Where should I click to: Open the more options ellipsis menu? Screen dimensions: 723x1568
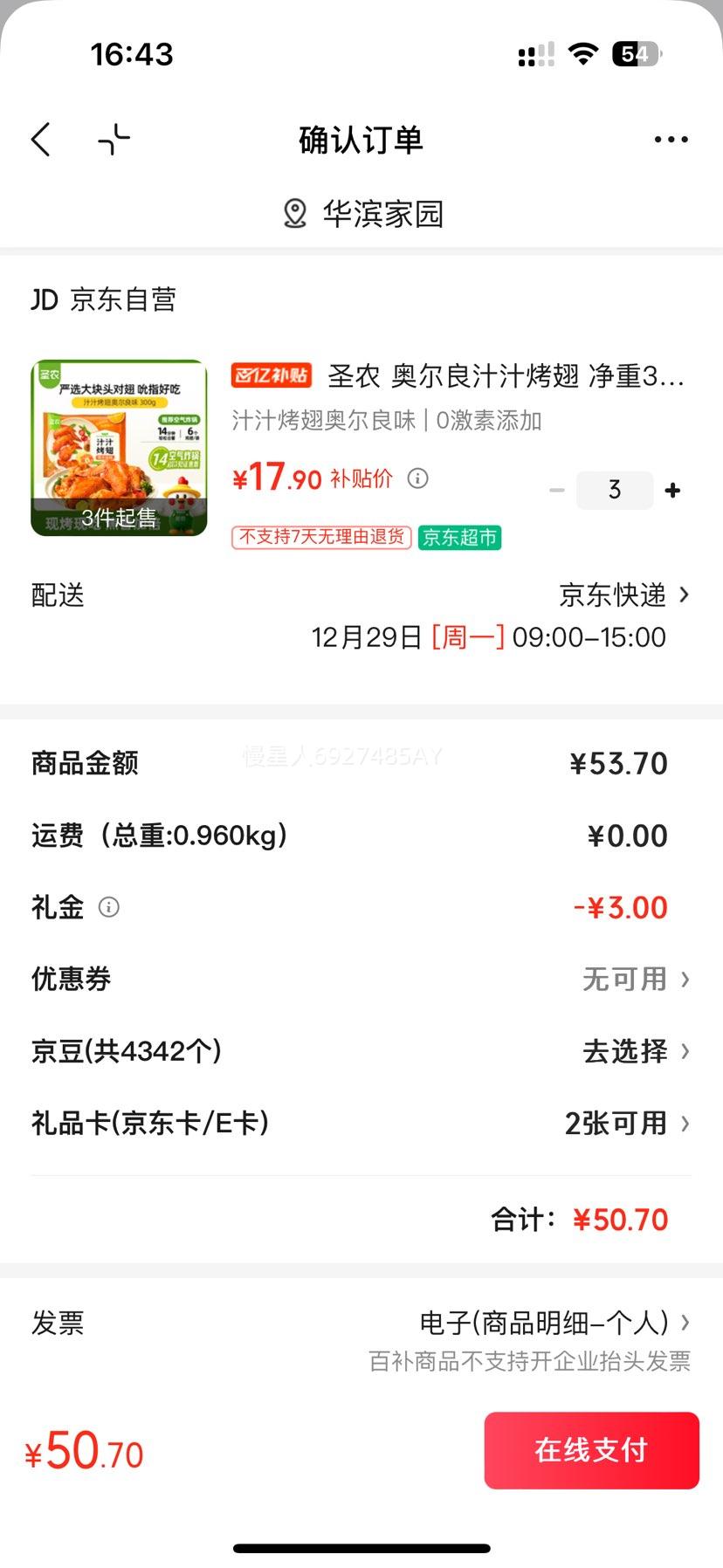pyautogui.click(x=670, y=139)
